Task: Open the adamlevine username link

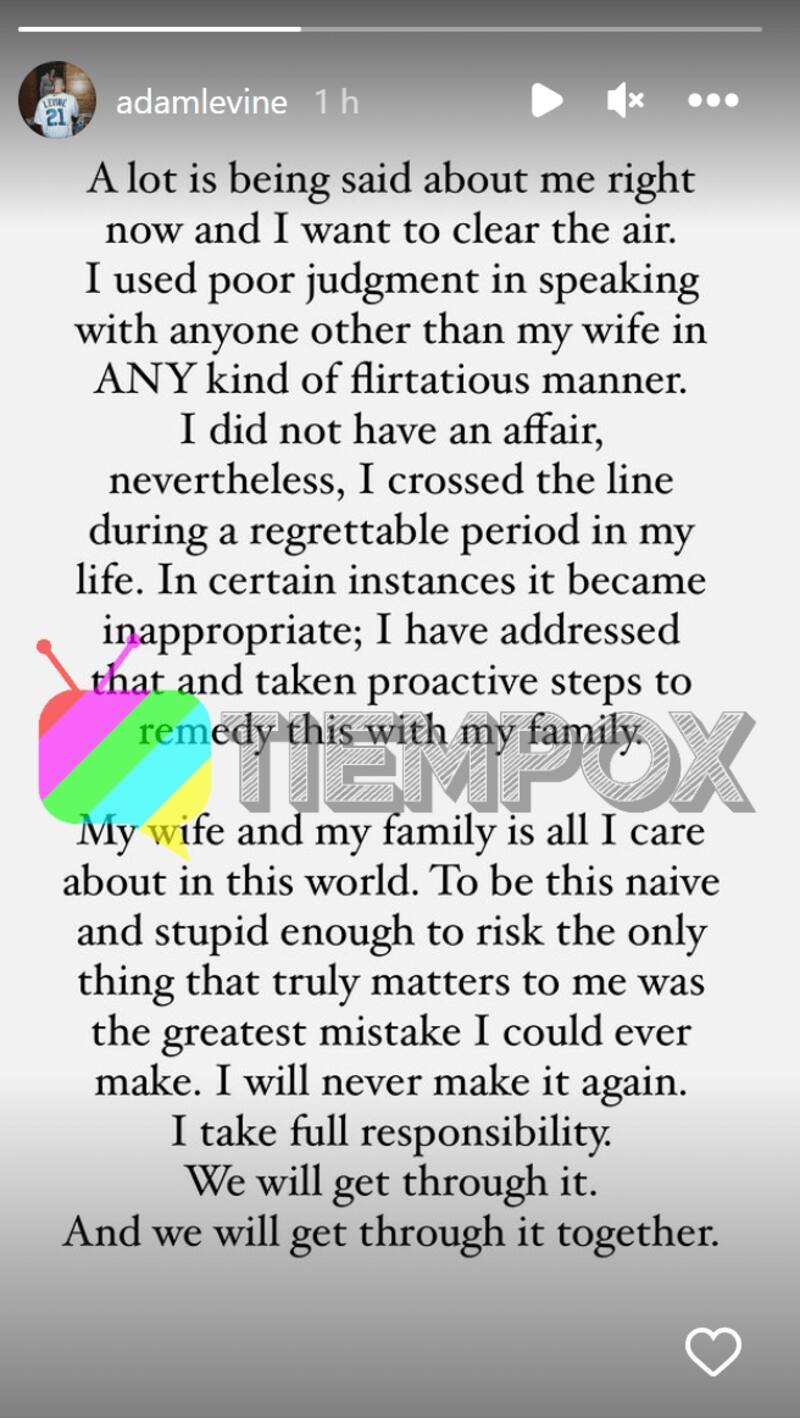Action: coord(201,101)
